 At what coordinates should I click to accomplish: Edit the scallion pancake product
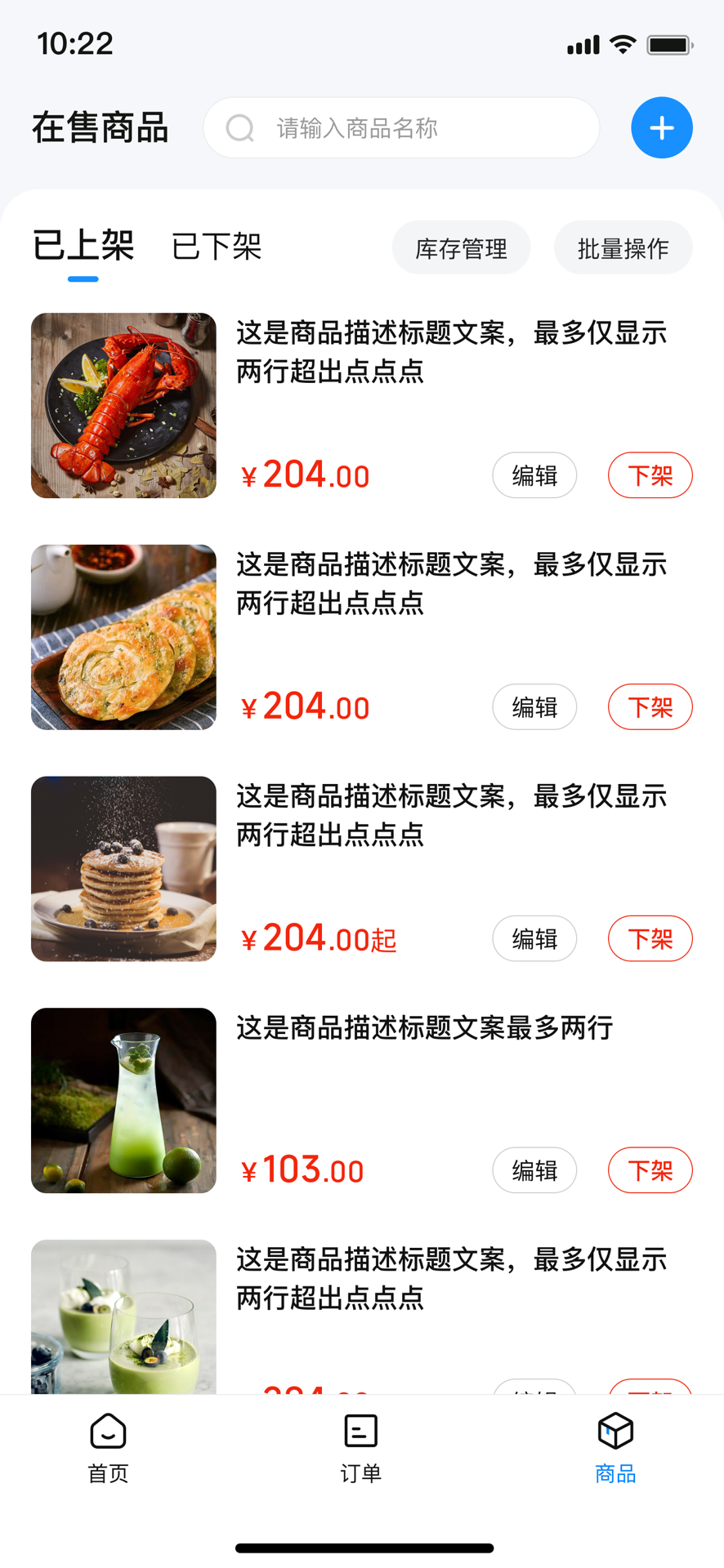tap(534, 707)
